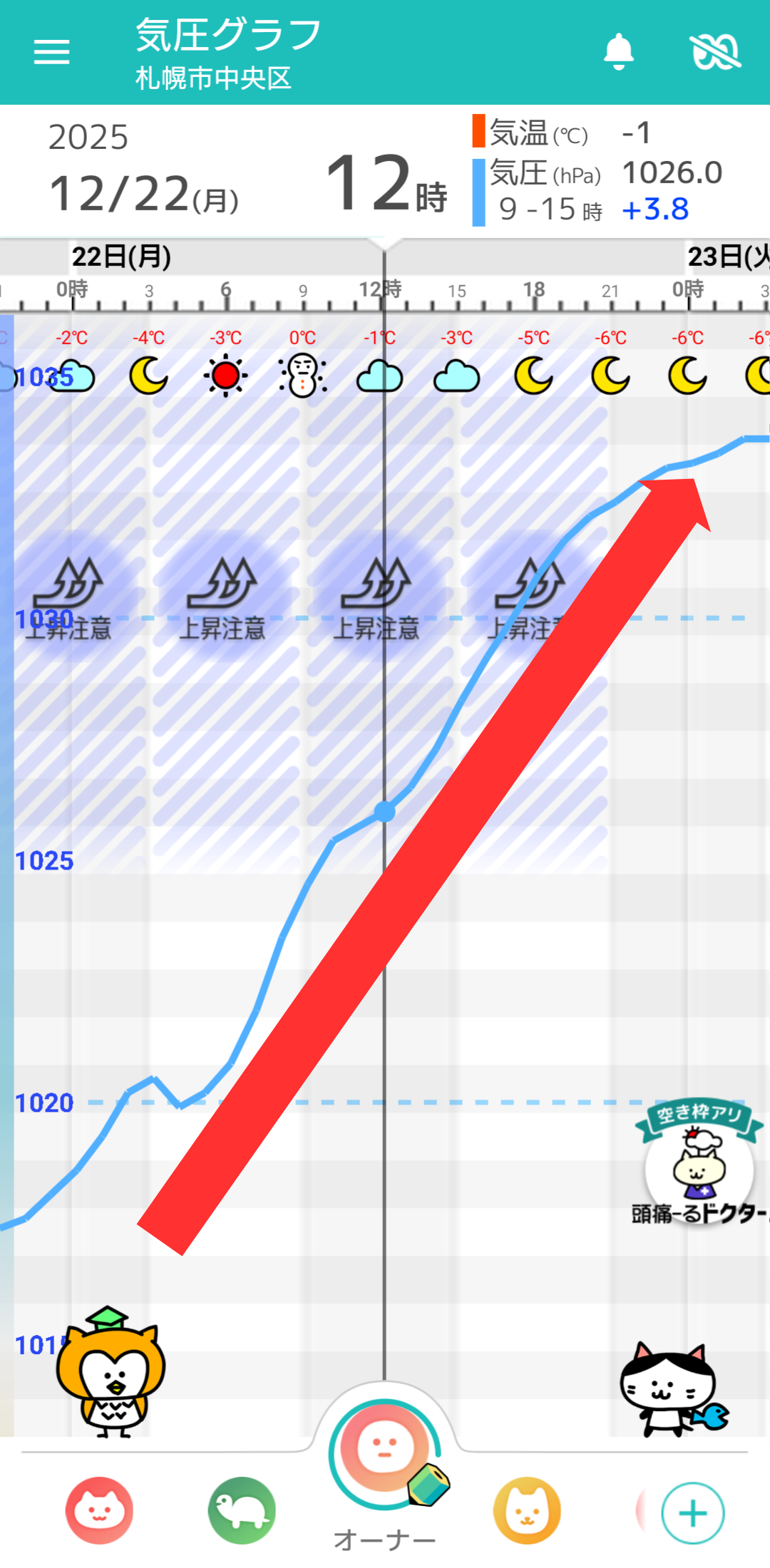Select the cat character in the bottom bar
Screen dimensions: 770x1568
point(99,1512)
